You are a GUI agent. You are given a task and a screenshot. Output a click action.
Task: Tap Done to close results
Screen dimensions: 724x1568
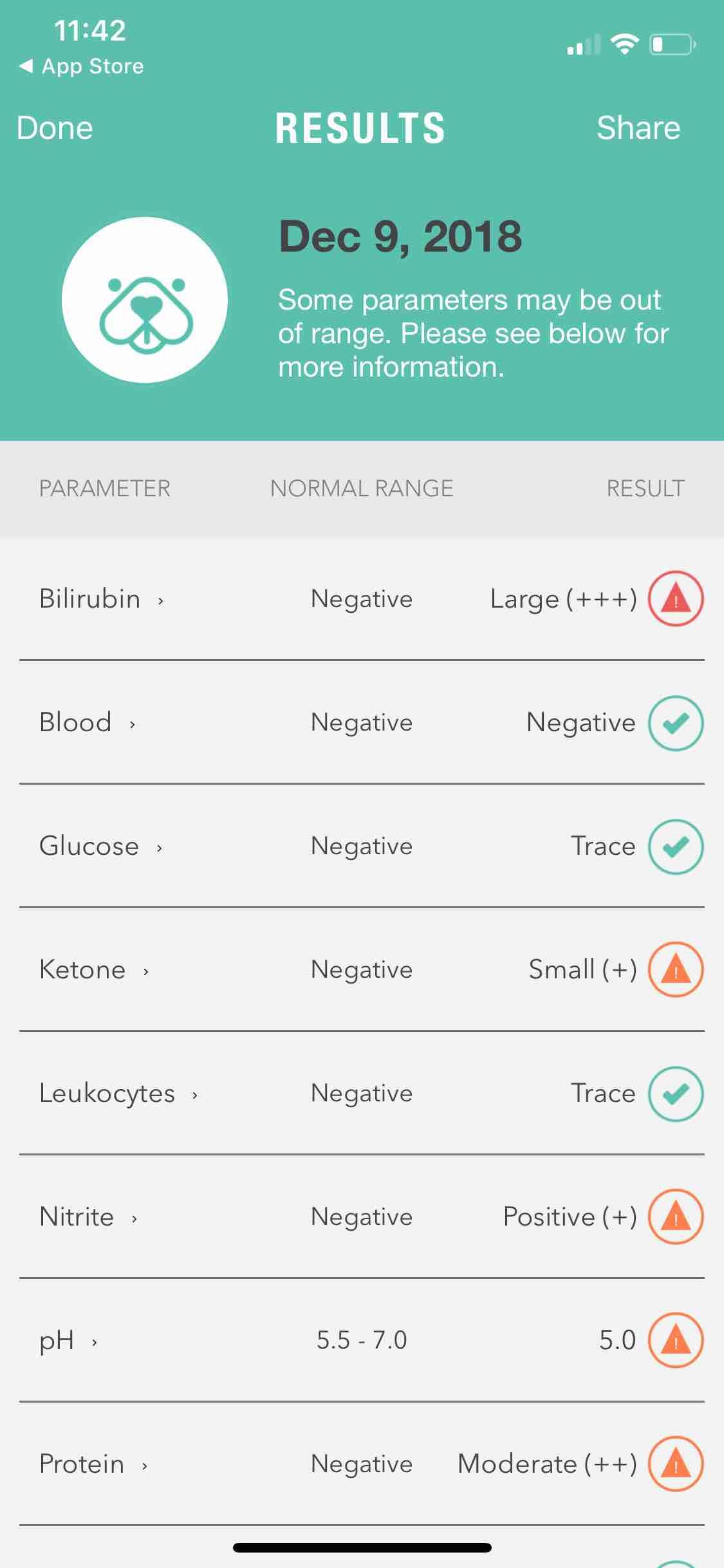tap(55, 128)
